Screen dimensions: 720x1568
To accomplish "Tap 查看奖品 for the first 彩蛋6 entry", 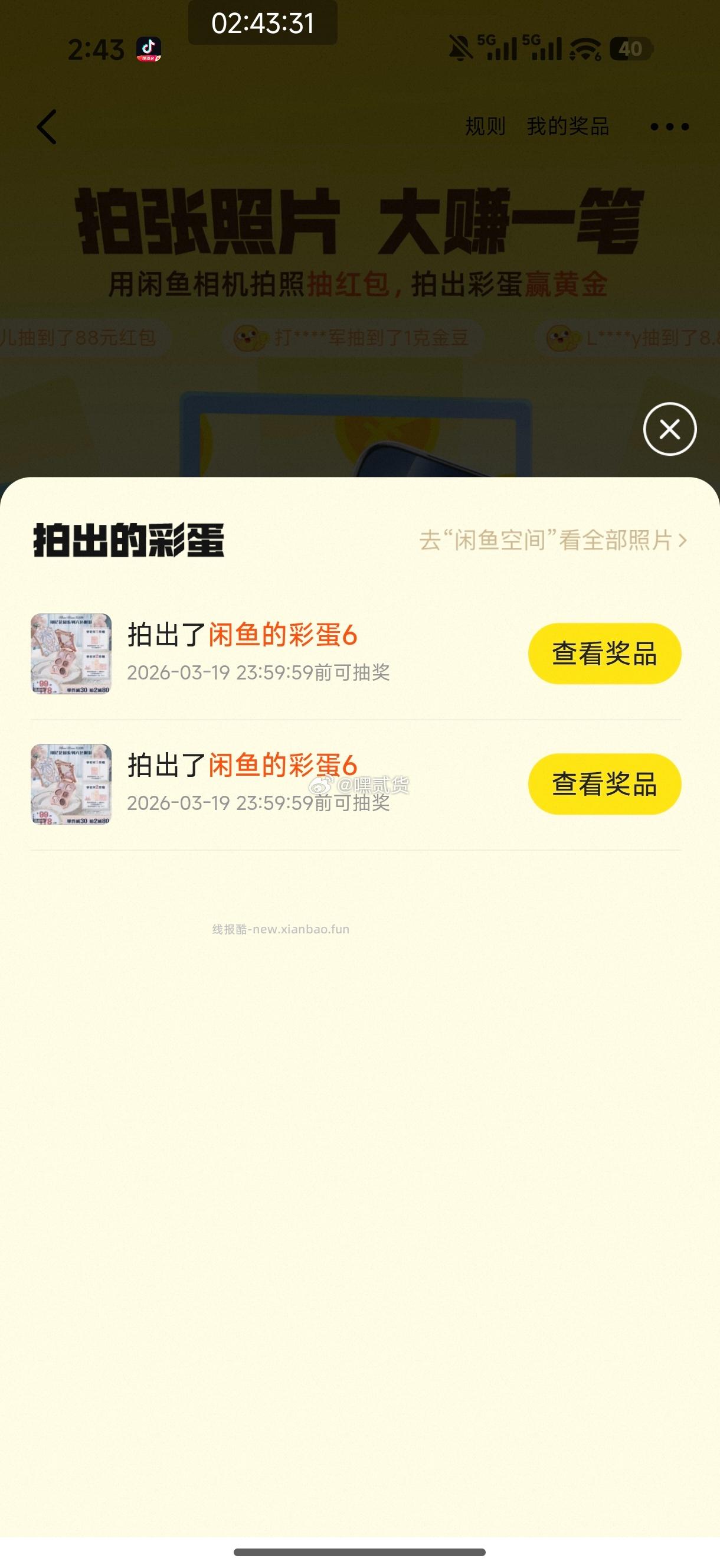I will point(605,651).
